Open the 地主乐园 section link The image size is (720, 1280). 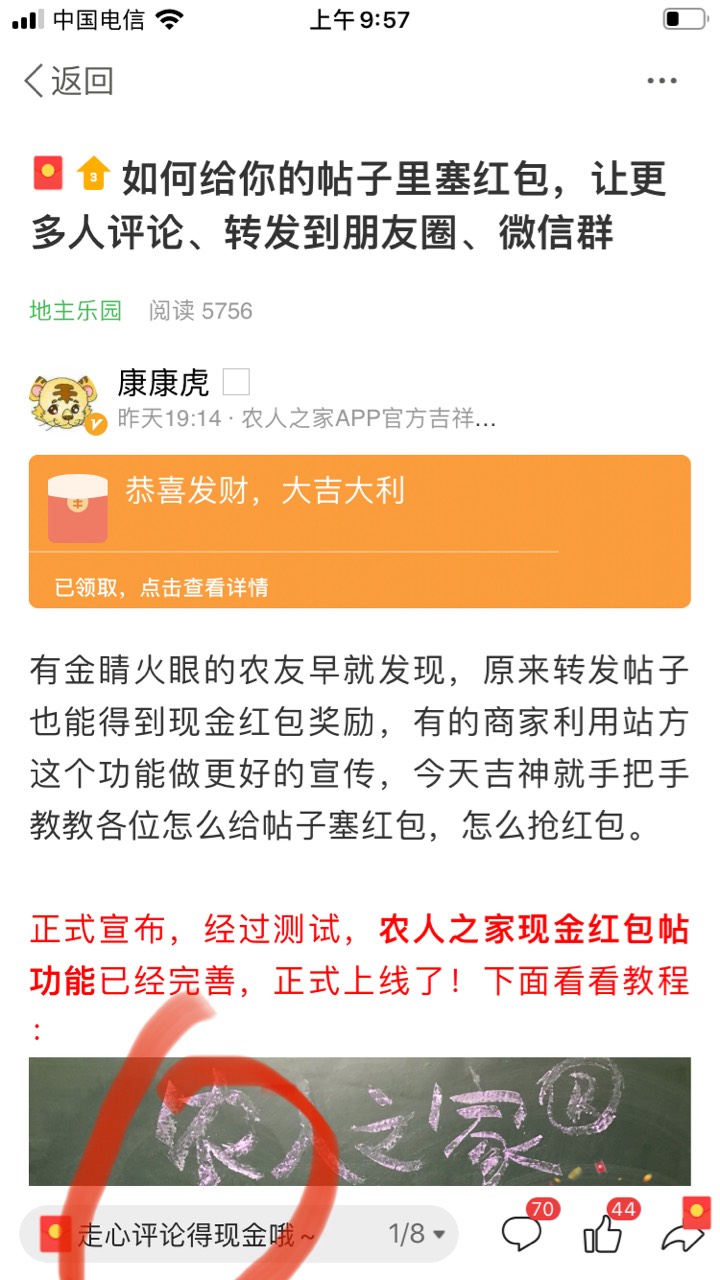75,311
